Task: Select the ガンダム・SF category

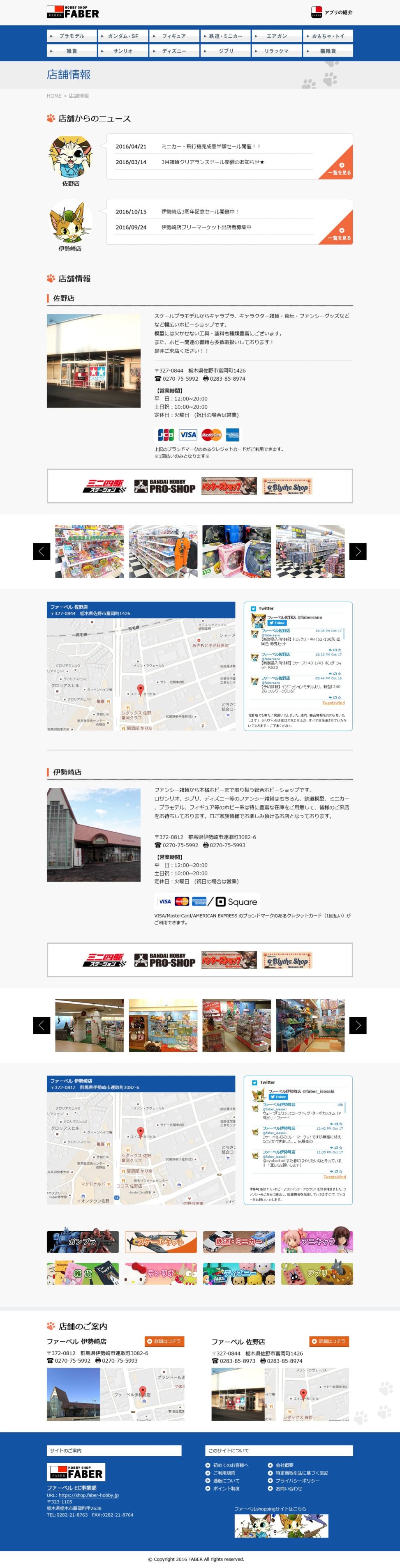Action: click(x=123, y=36)
